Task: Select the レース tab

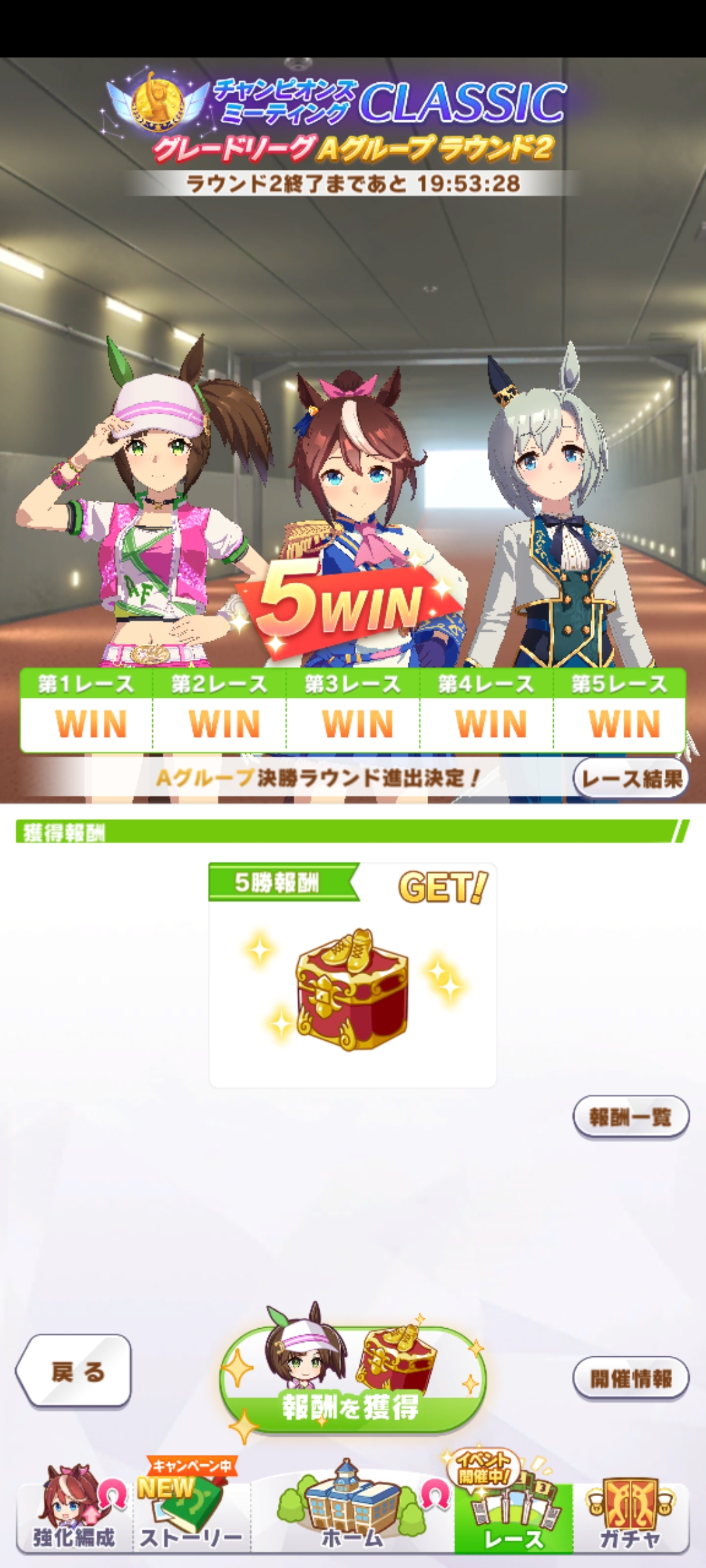Action: tap(514, 1516)
